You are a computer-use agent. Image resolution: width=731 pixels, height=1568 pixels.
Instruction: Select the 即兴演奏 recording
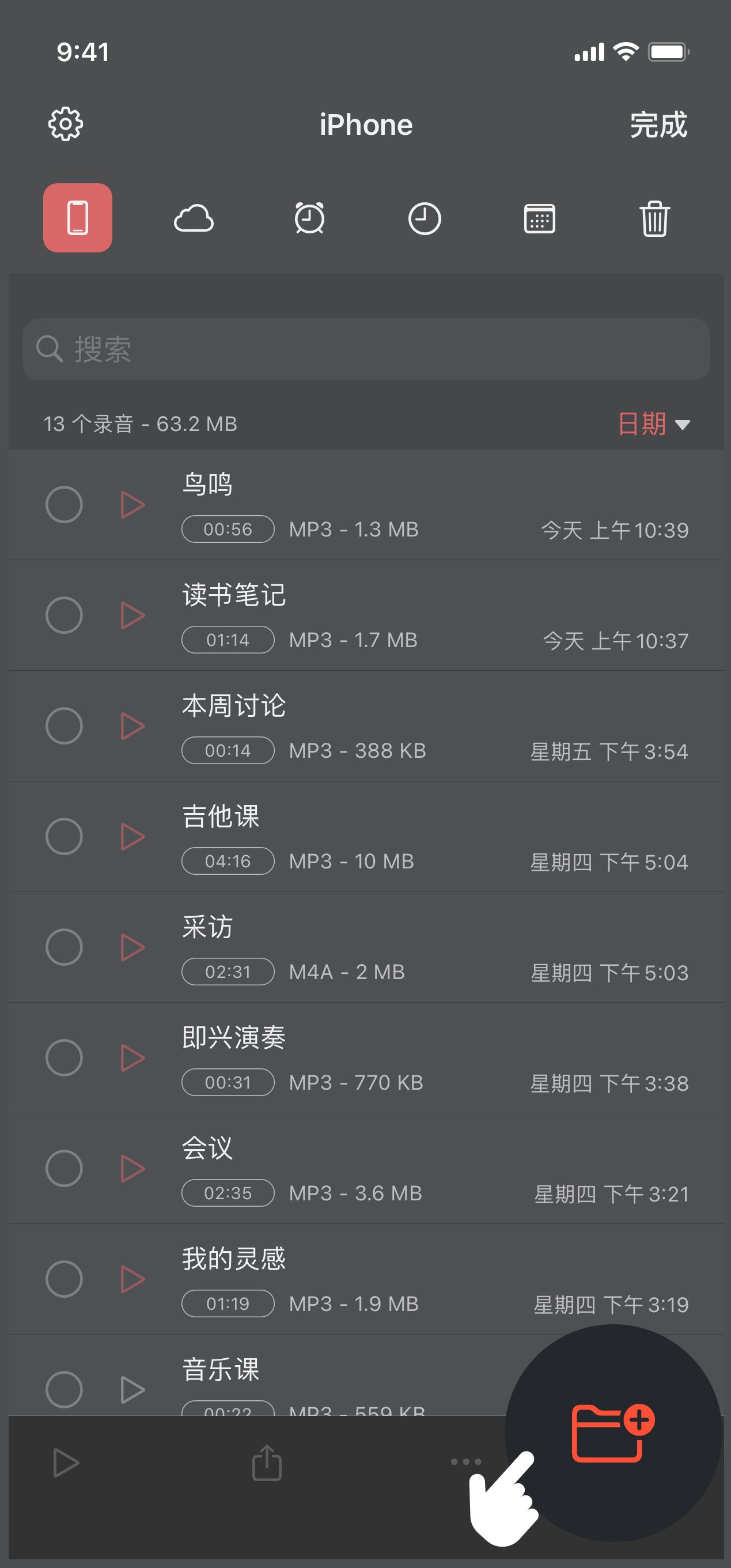point(64,1058)
